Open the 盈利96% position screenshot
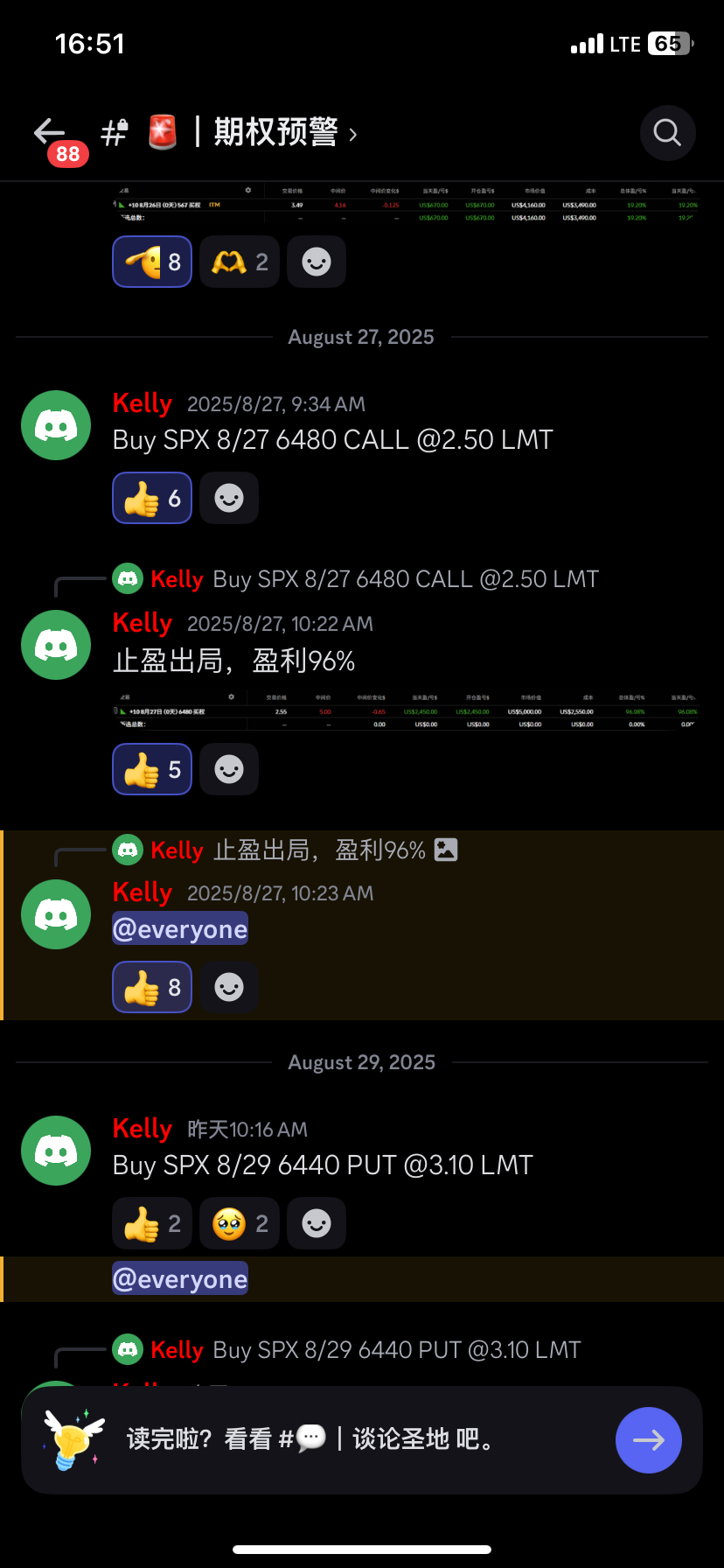The height and width of the screenshot is (1568, 724). (x=406, y=711)
